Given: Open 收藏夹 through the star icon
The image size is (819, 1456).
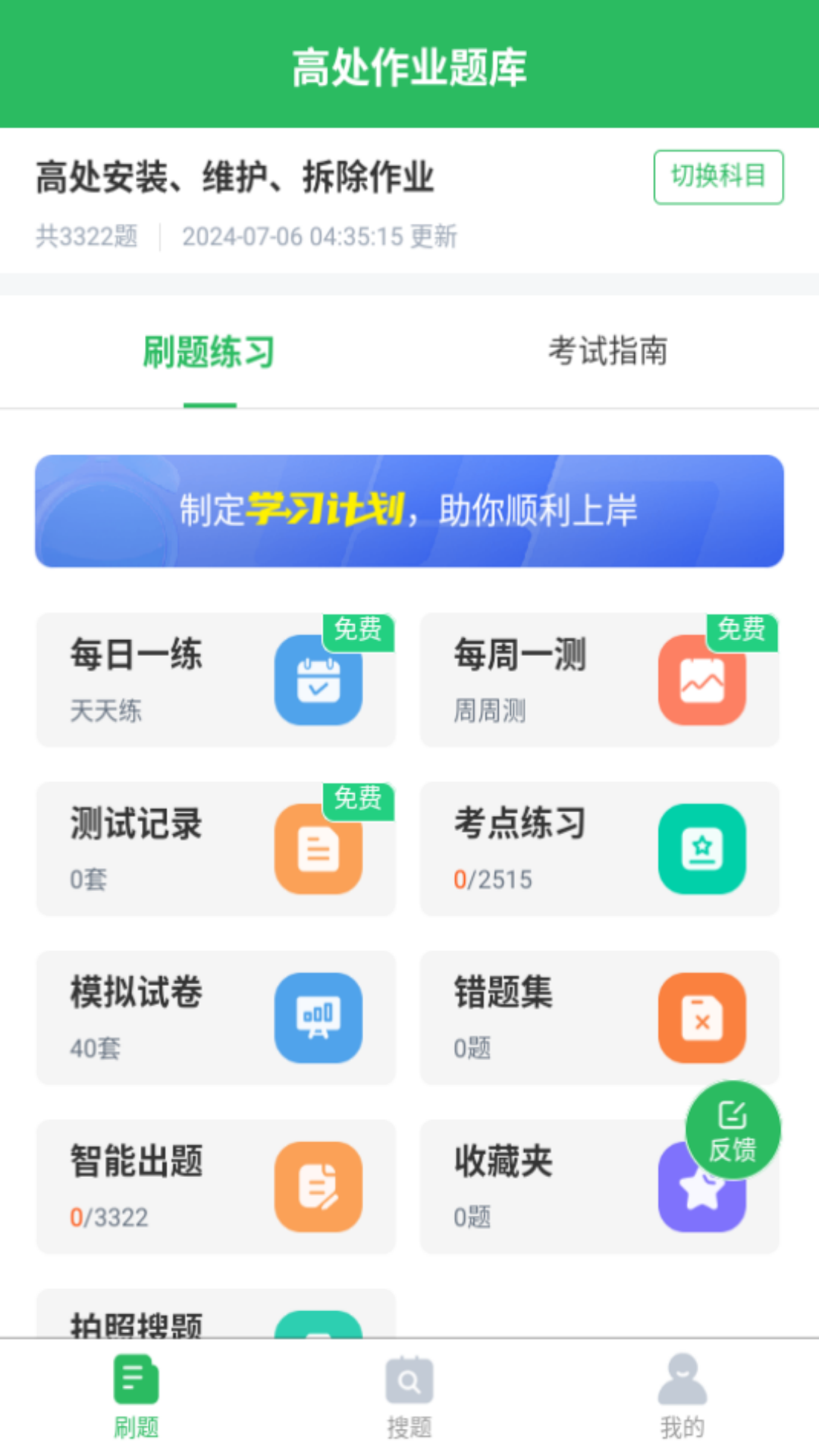Looking at the screenshot, I should pyautogui.click(x=702, y=1187).
